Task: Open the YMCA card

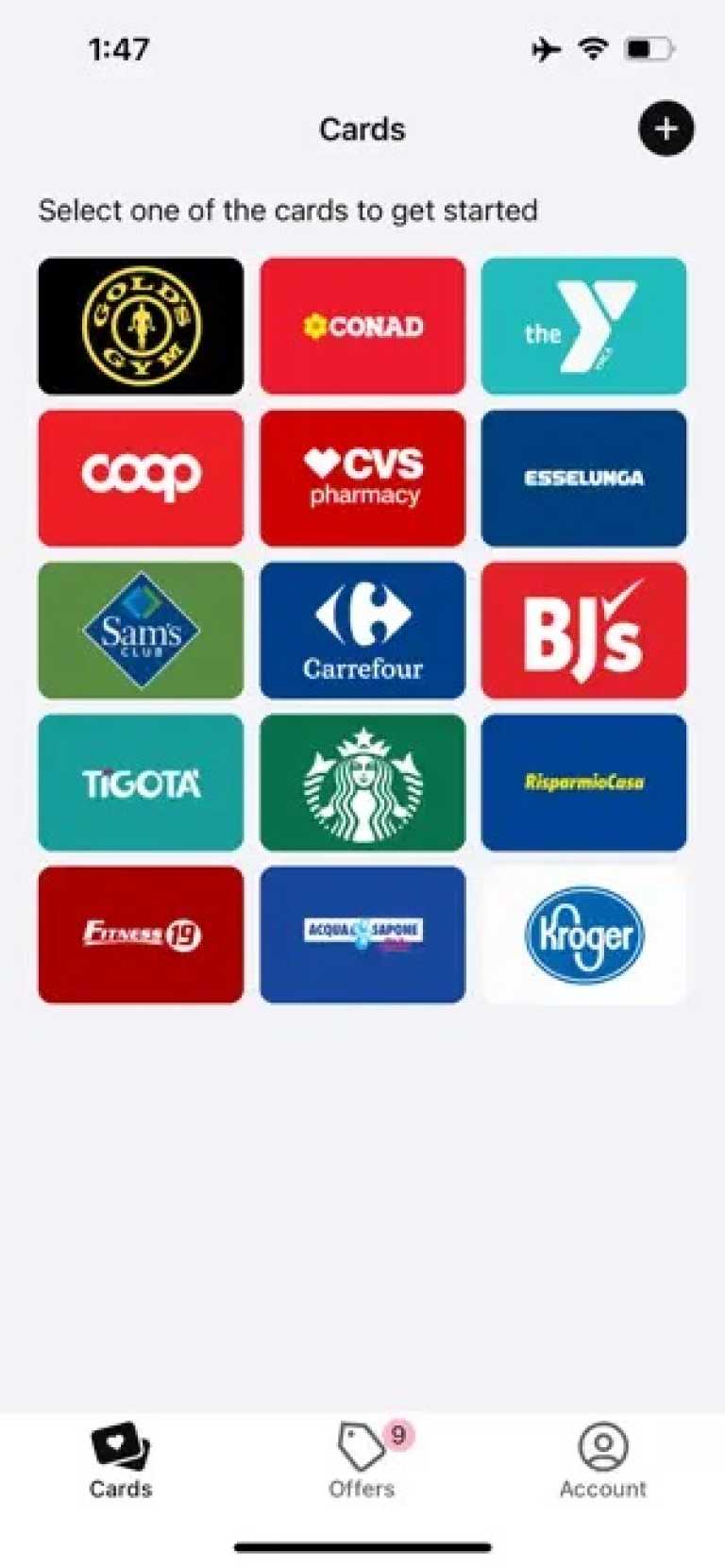Action: click(x=583, y=326)
